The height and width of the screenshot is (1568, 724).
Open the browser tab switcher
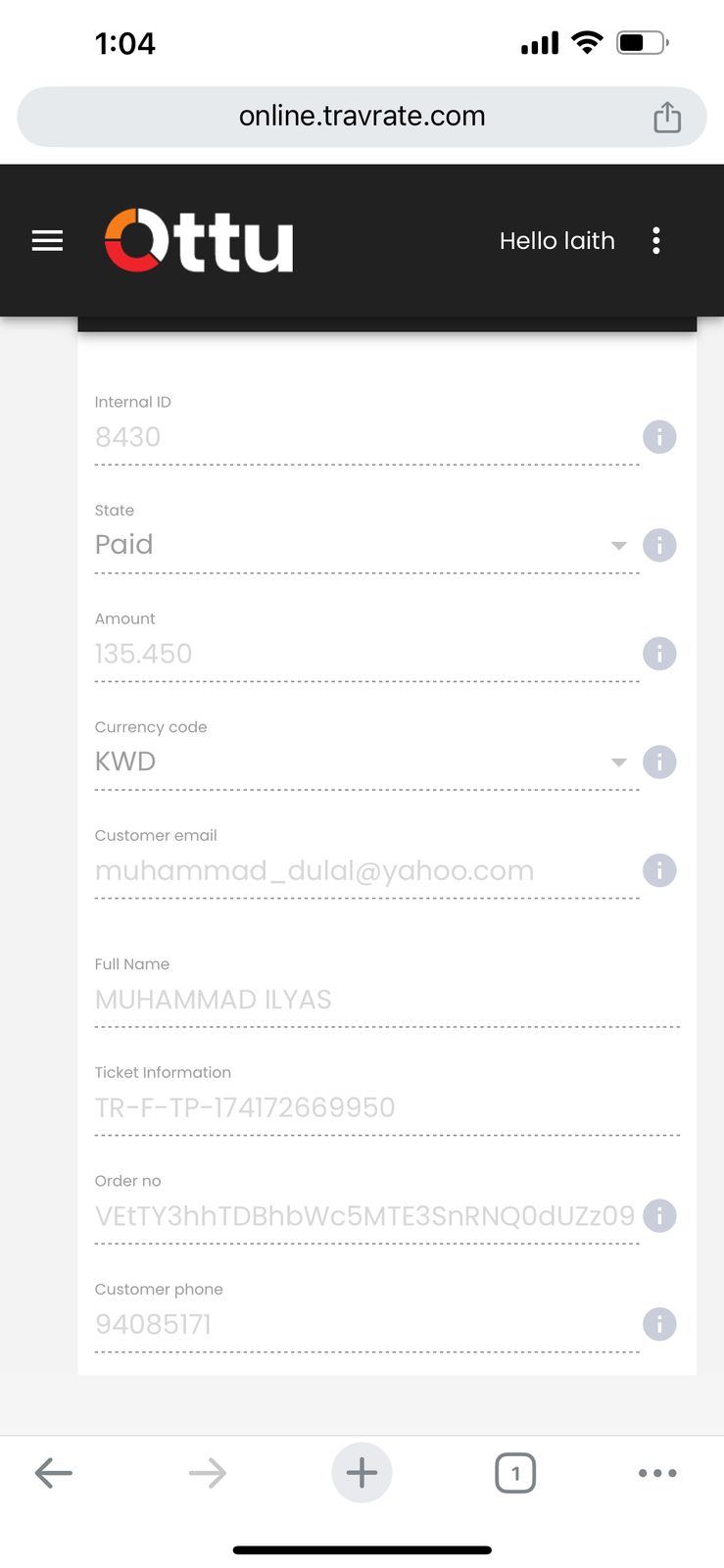[x=515, y=1472]
